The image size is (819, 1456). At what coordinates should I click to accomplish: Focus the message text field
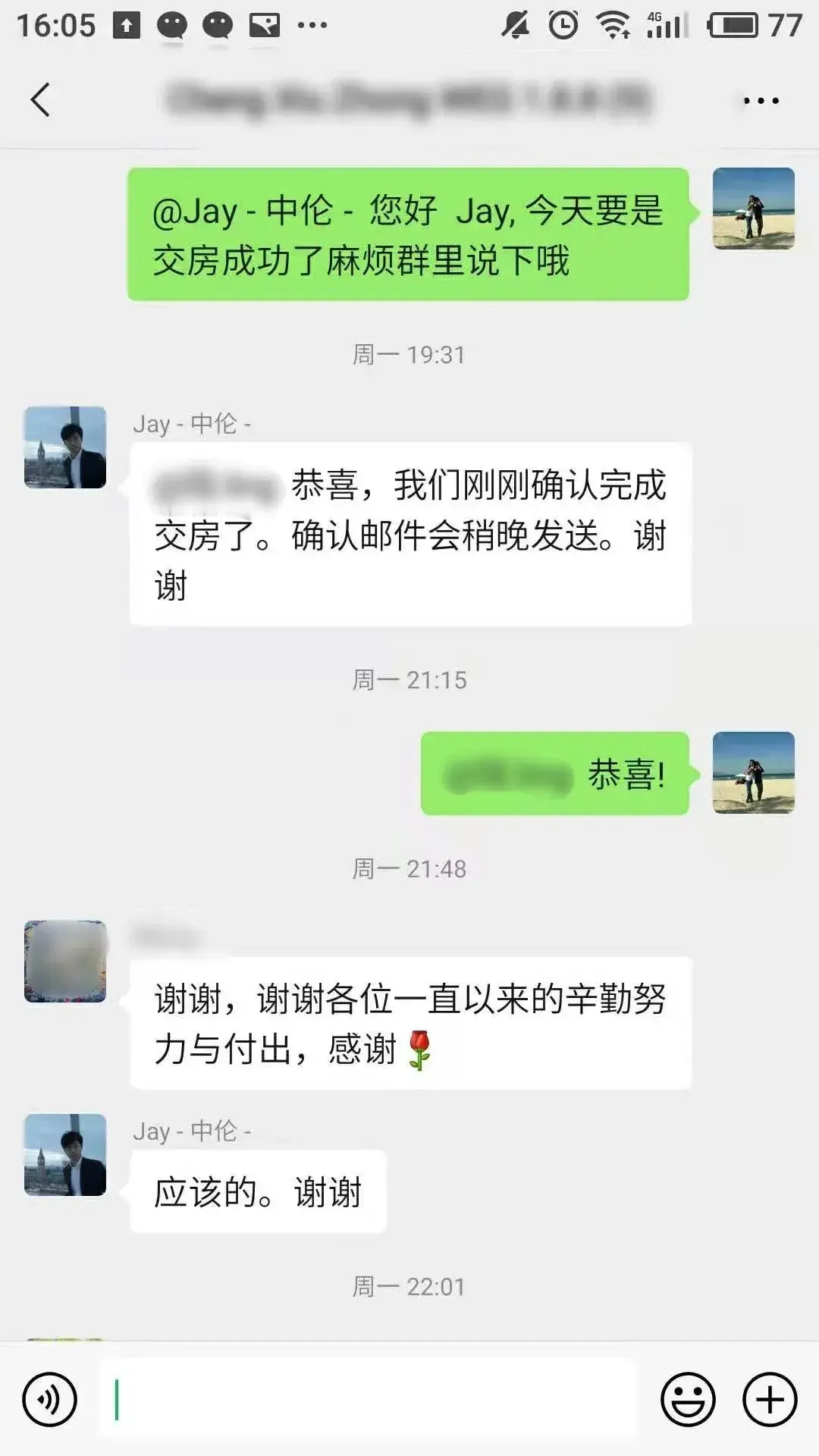[x=368, y=1399]
